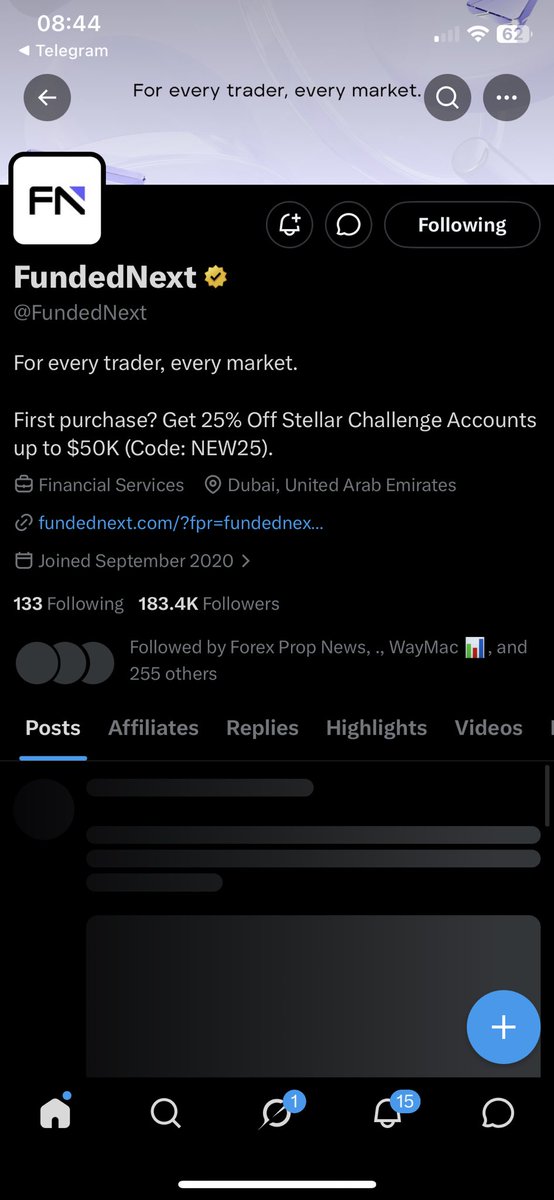Switch to the Replies tab

pyautogui.click(x=262, y=728)
